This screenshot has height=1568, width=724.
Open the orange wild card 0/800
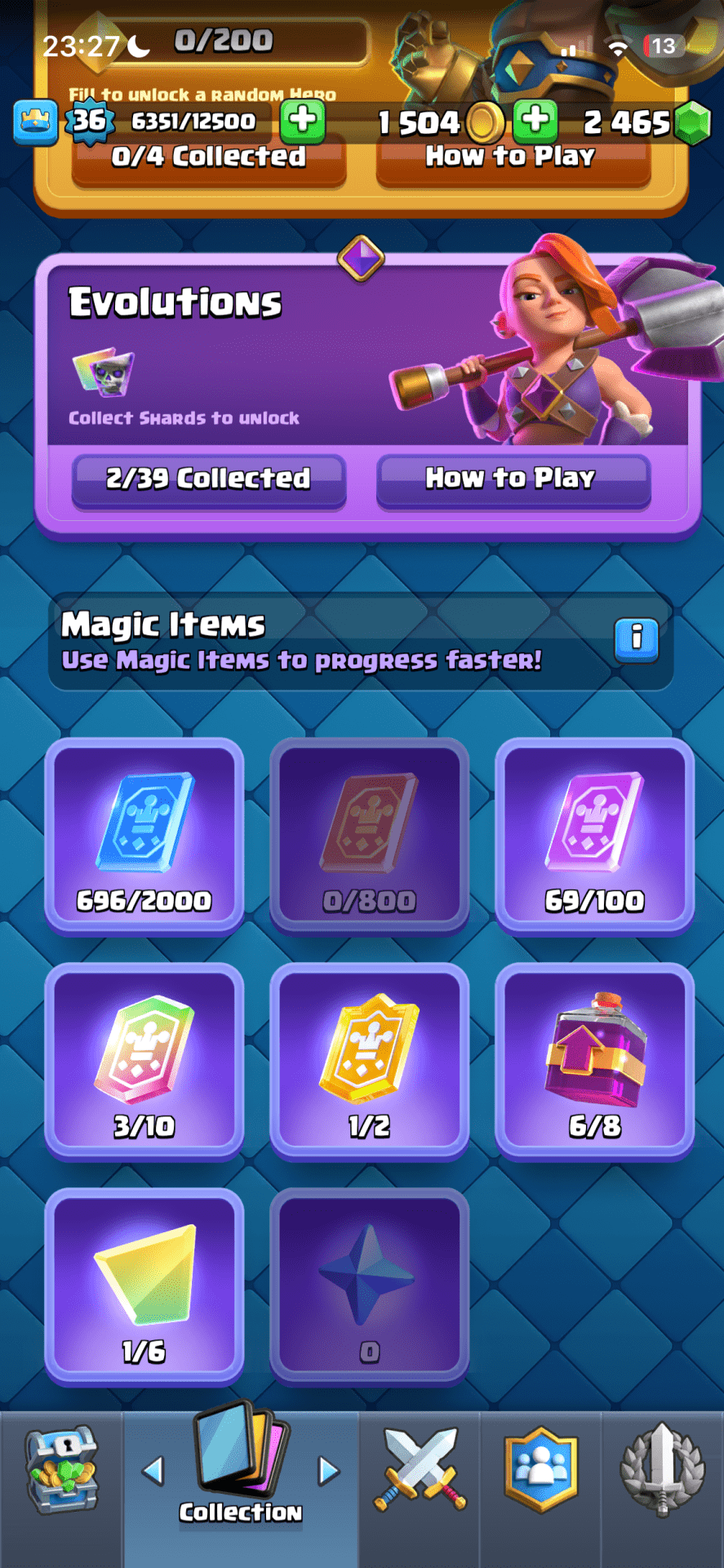[369, 836]
